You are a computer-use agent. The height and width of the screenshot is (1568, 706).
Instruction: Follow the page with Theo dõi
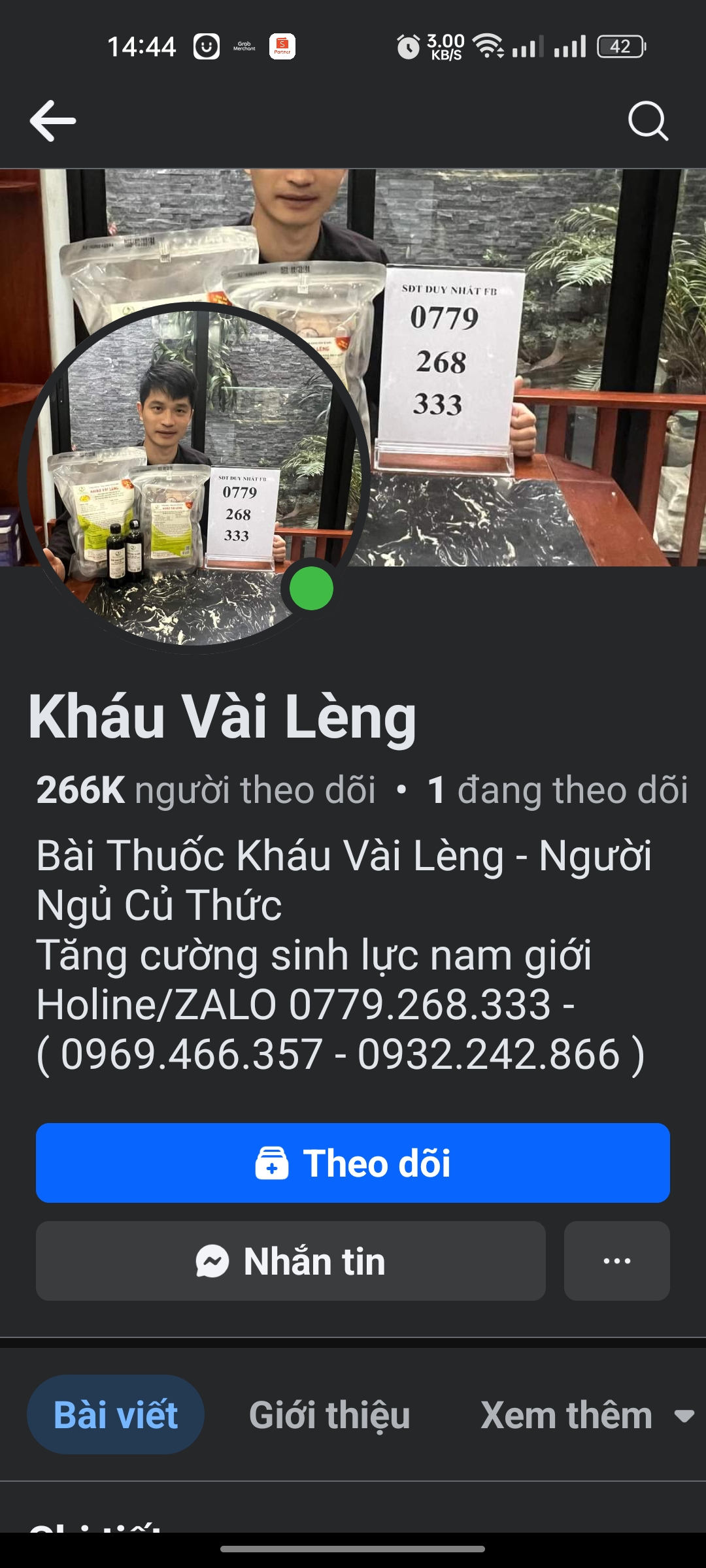coord(353,1163)
